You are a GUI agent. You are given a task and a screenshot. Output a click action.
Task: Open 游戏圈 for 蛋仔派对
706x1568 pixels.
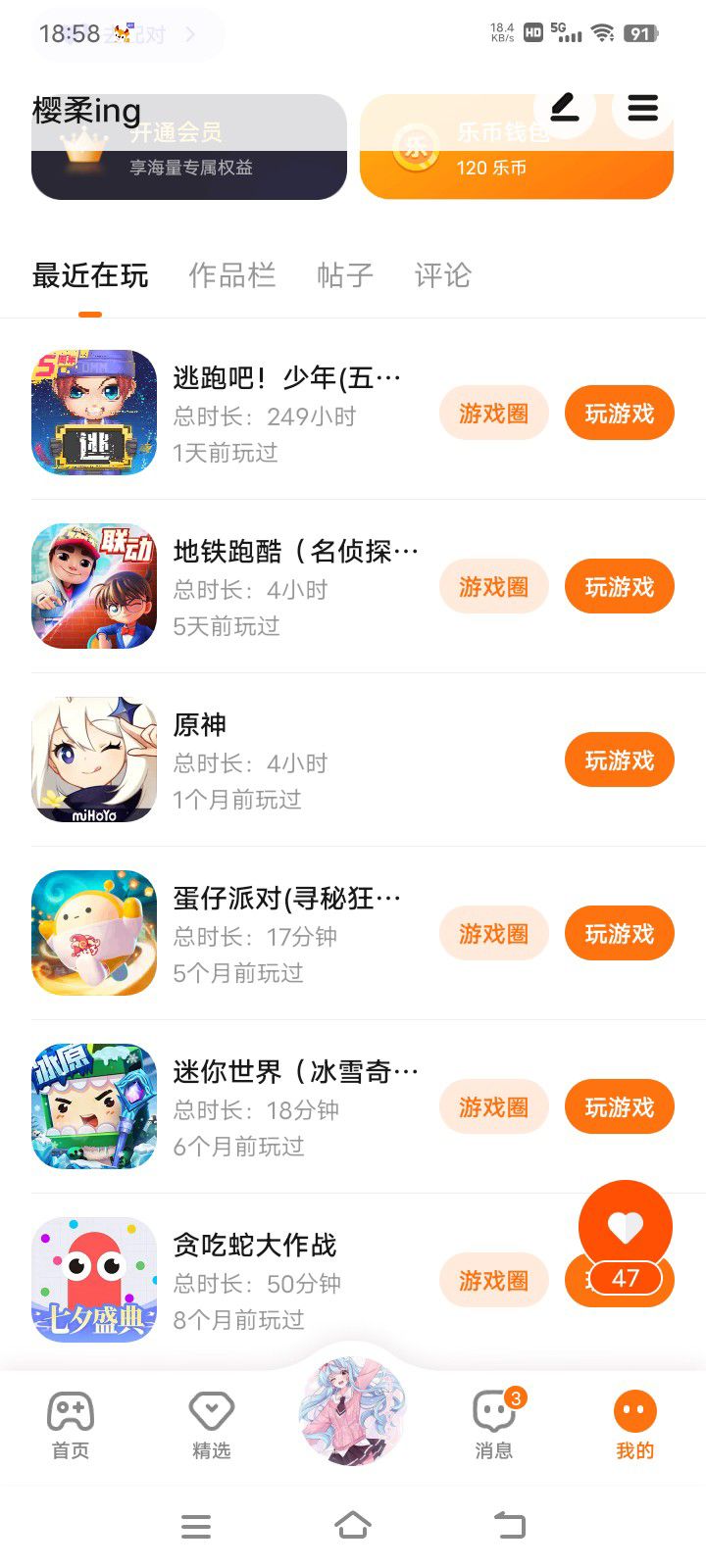point(493,934)
